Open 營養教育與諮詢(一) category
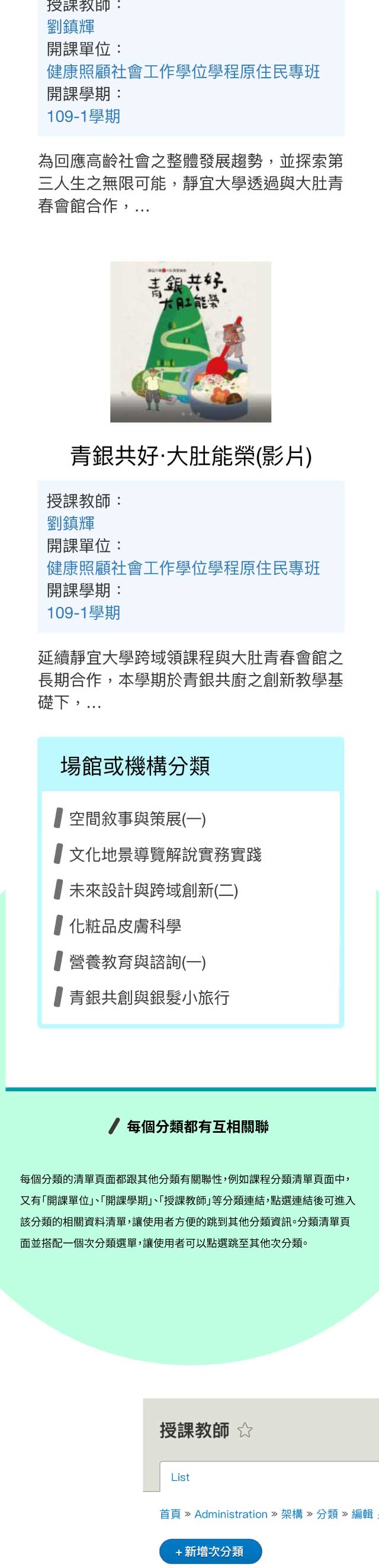The height and width of the screenshot is (1568, 379). 137,962
